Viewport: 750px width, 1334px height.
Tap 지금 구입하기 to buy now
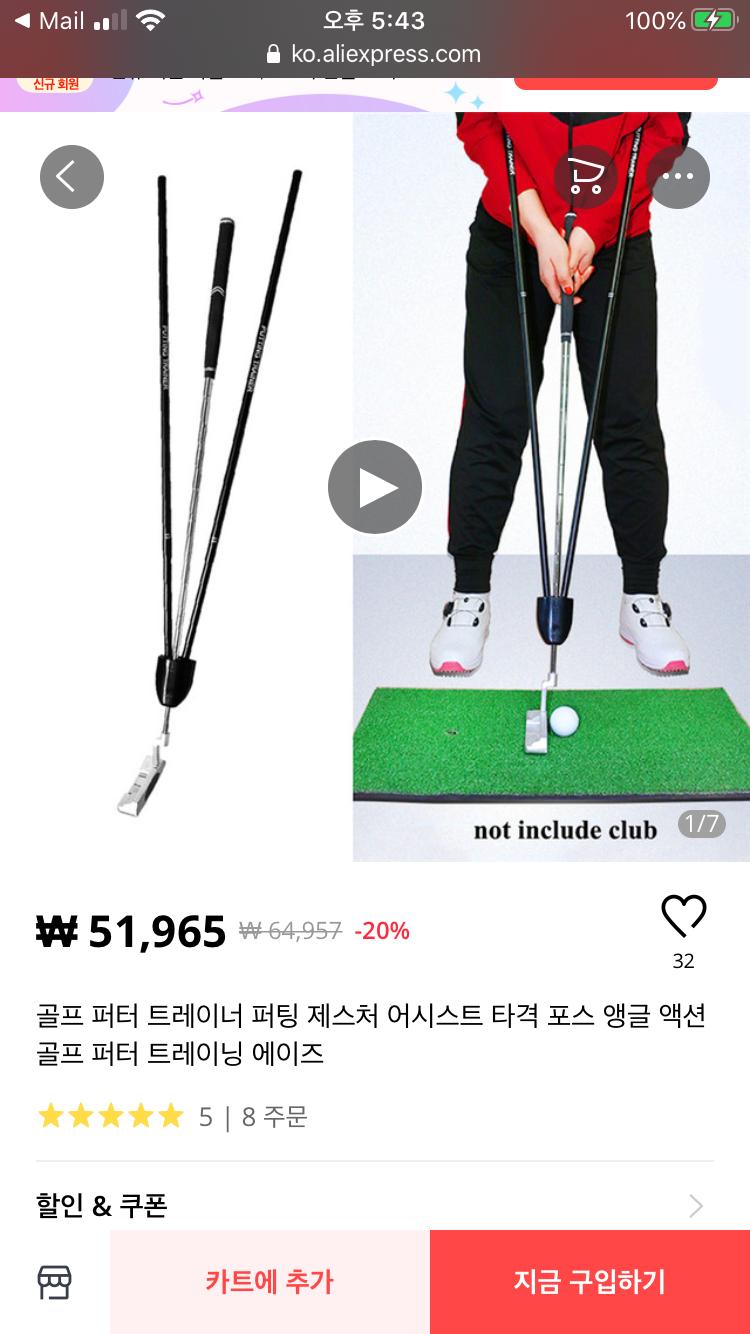point(590,1281)
